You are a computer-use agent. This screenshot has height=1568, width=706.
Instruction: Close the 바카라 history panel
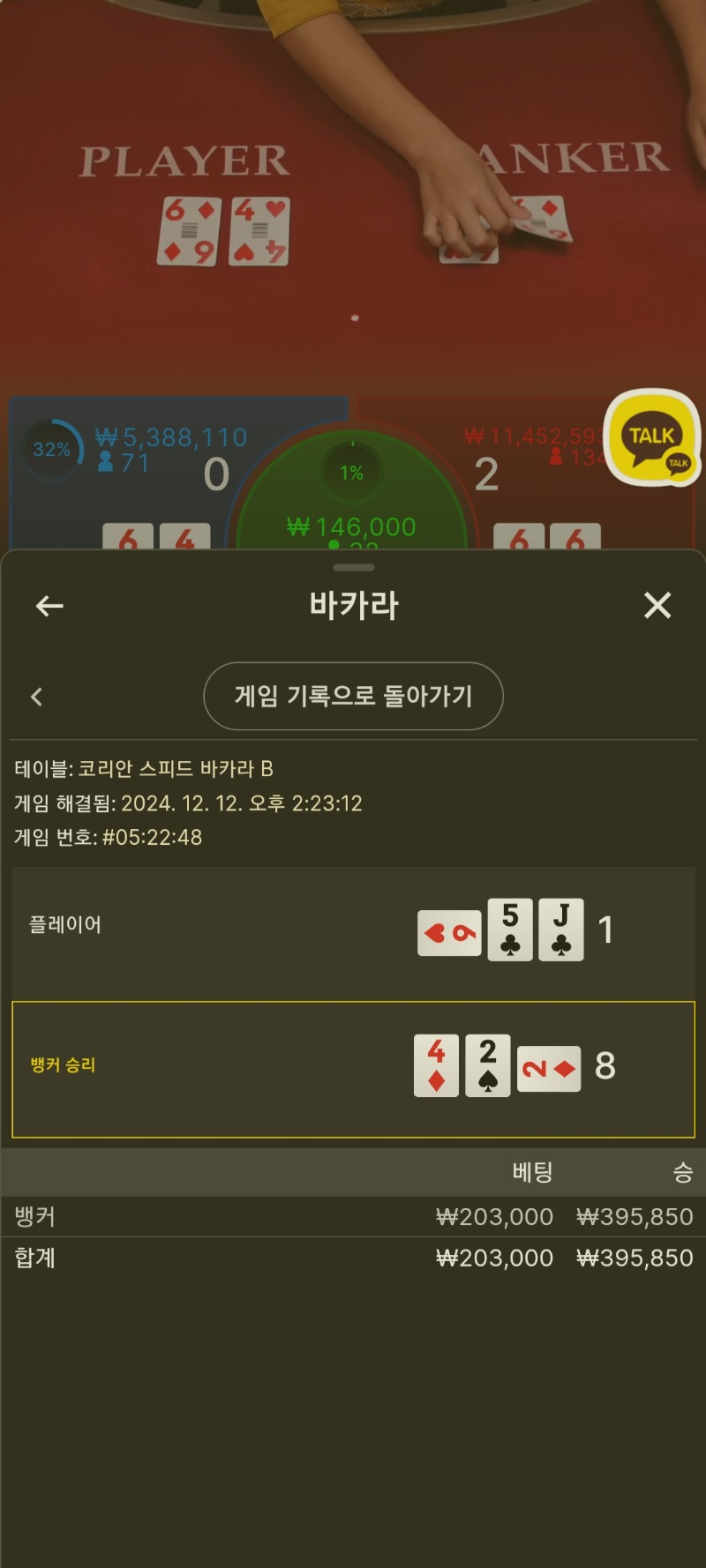point(657,605)
